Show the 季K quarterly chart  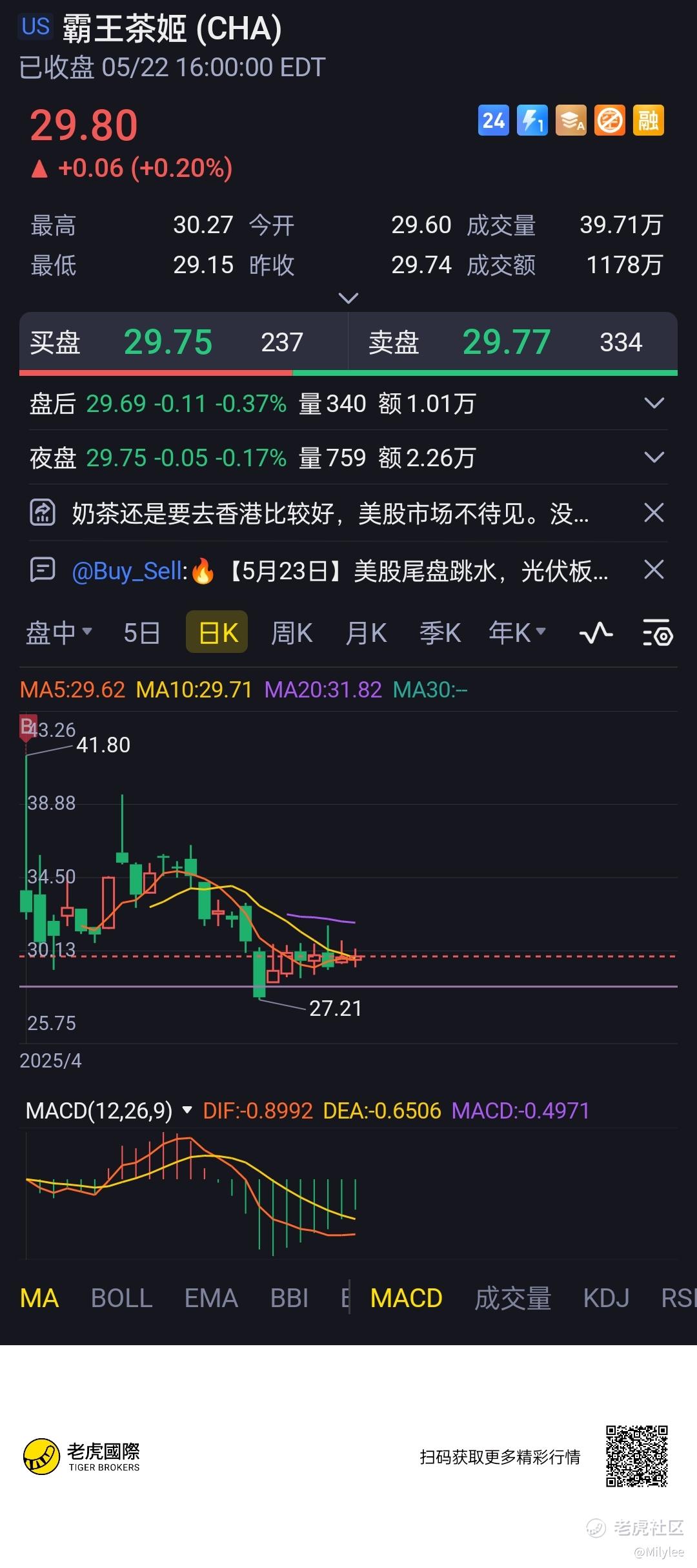click(440, 633)
